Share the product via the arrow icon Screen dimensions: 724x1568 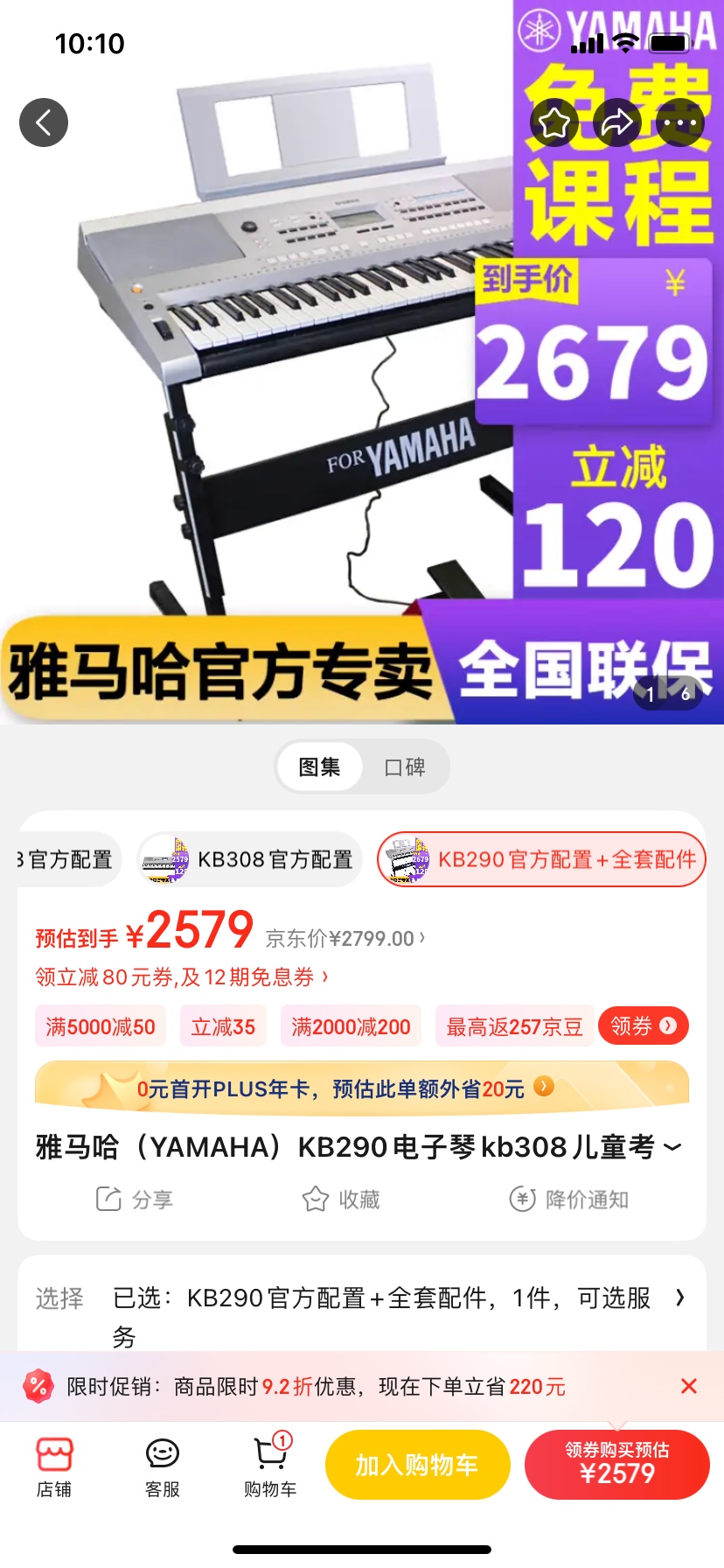coord(617,122)
